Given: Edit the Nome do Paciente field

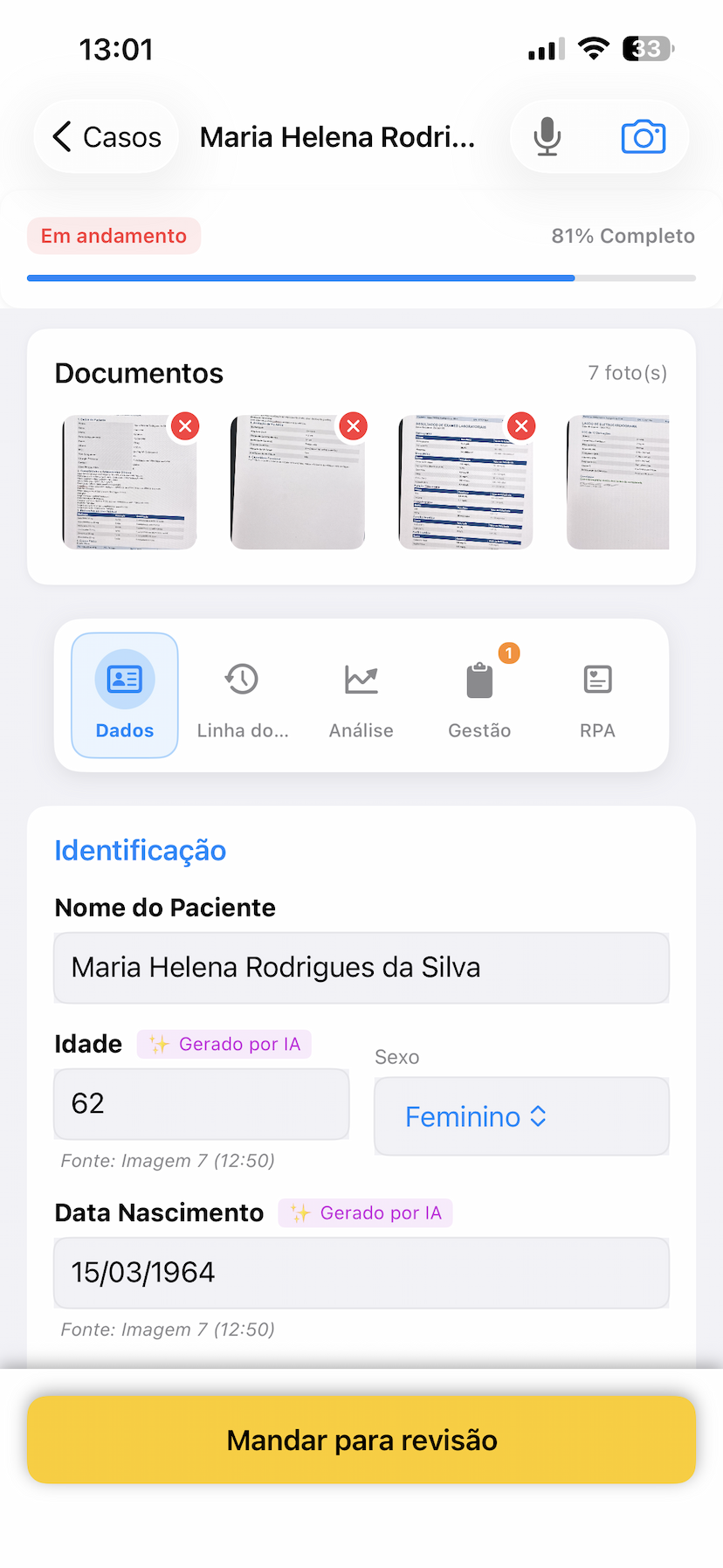Looking at the screenshot, I should [361, 967].
